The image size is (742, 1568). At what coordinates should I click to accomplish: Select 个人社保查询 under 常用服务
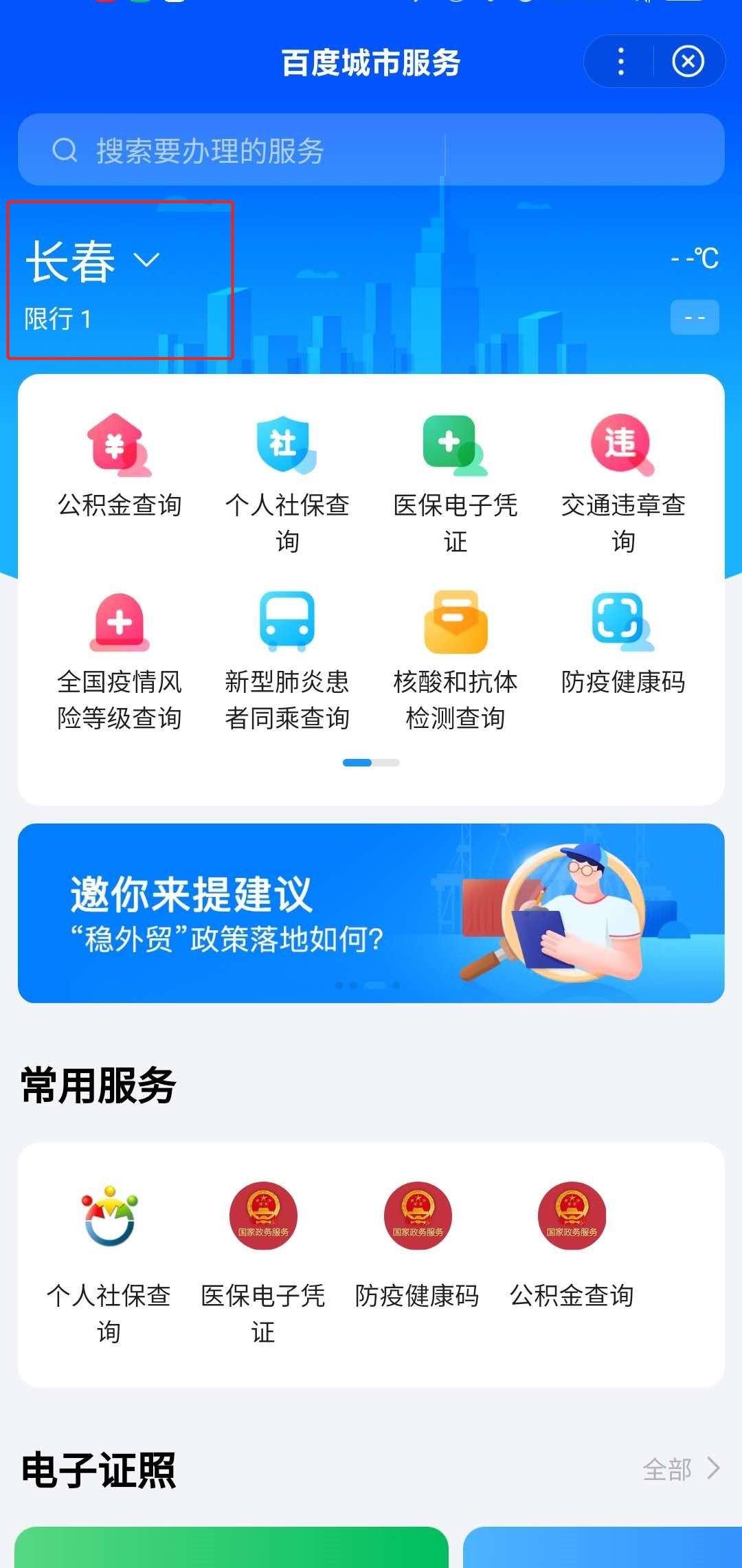(109, 1261)
